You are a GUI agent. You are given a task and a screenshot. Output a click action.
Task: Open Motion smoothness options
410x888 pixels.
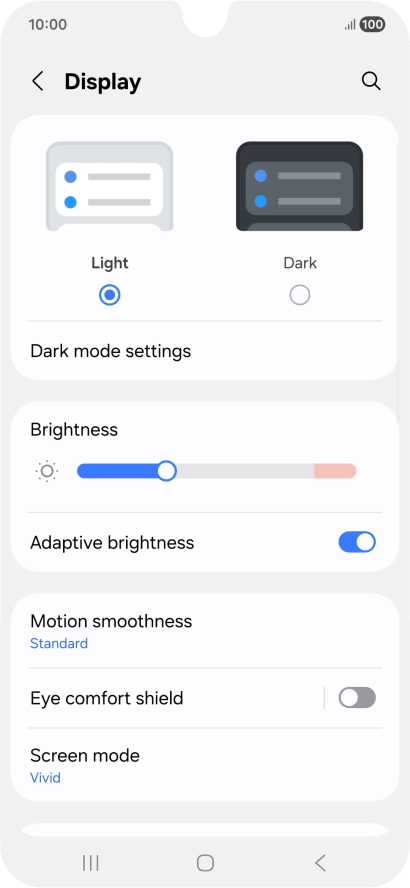point(205,631)
